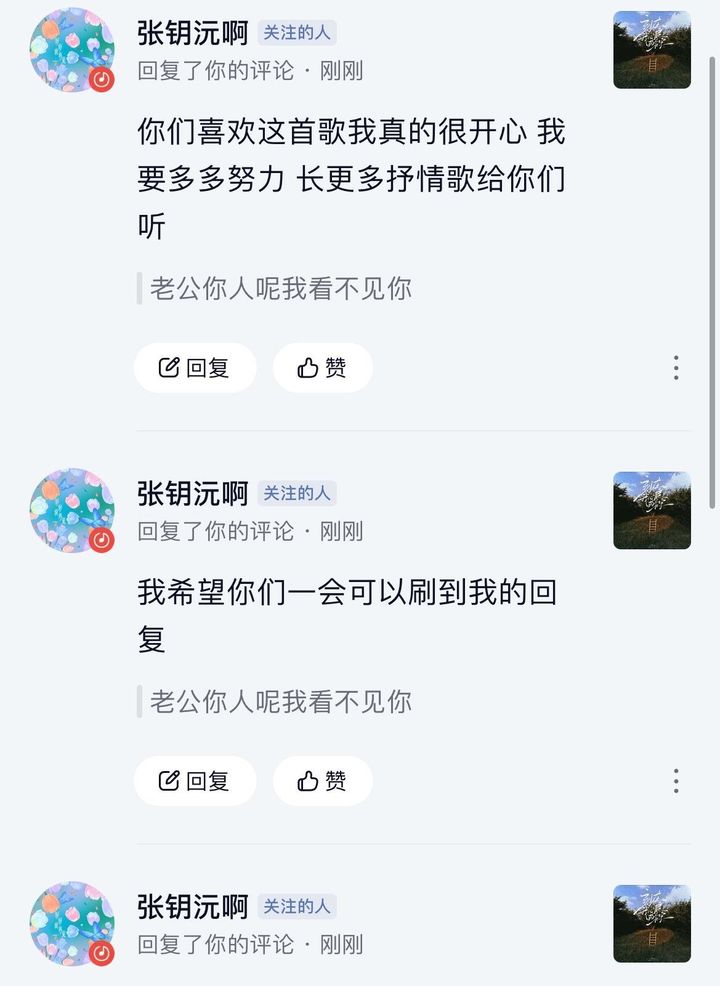Open more options for the "我希望你们一会可以刷到" reply
Image resolution: width=720 pixels, height=986 pixels.
[x=676, y=781]
